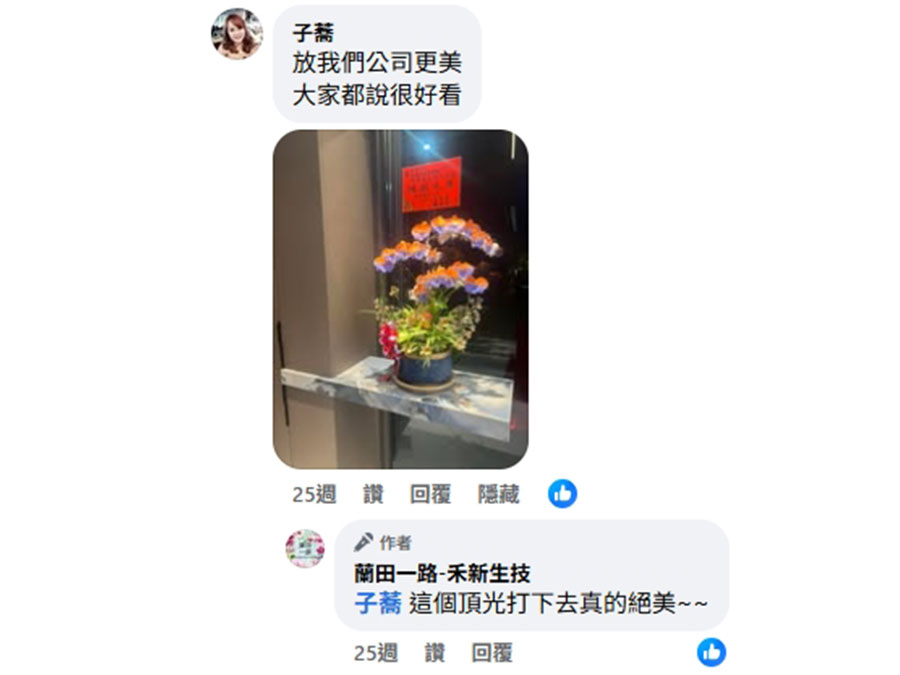
Task: View like reactions on 子蕎's comment
Action: click(x=563, y=493)
